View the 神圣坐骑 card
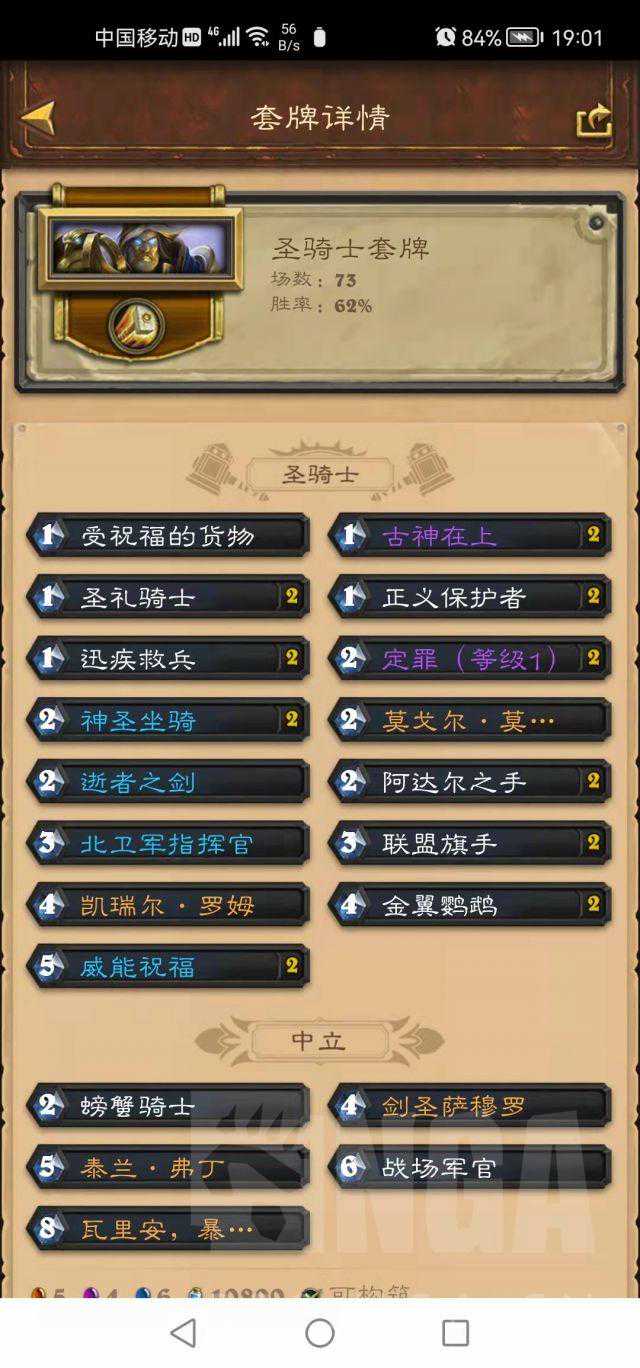 point(168,721)
